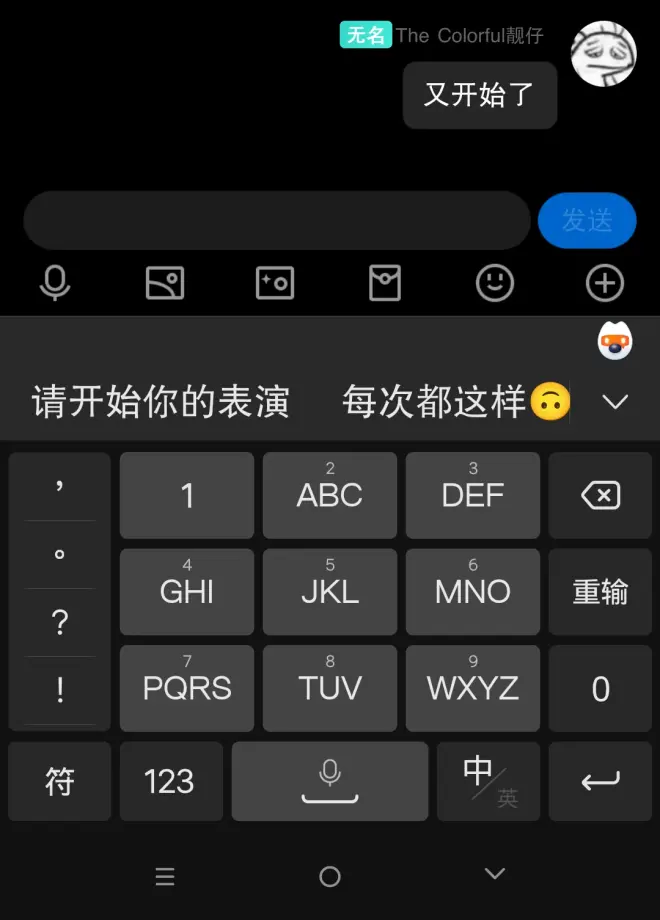Open voice message microphone icon

(x=55, y=283)
